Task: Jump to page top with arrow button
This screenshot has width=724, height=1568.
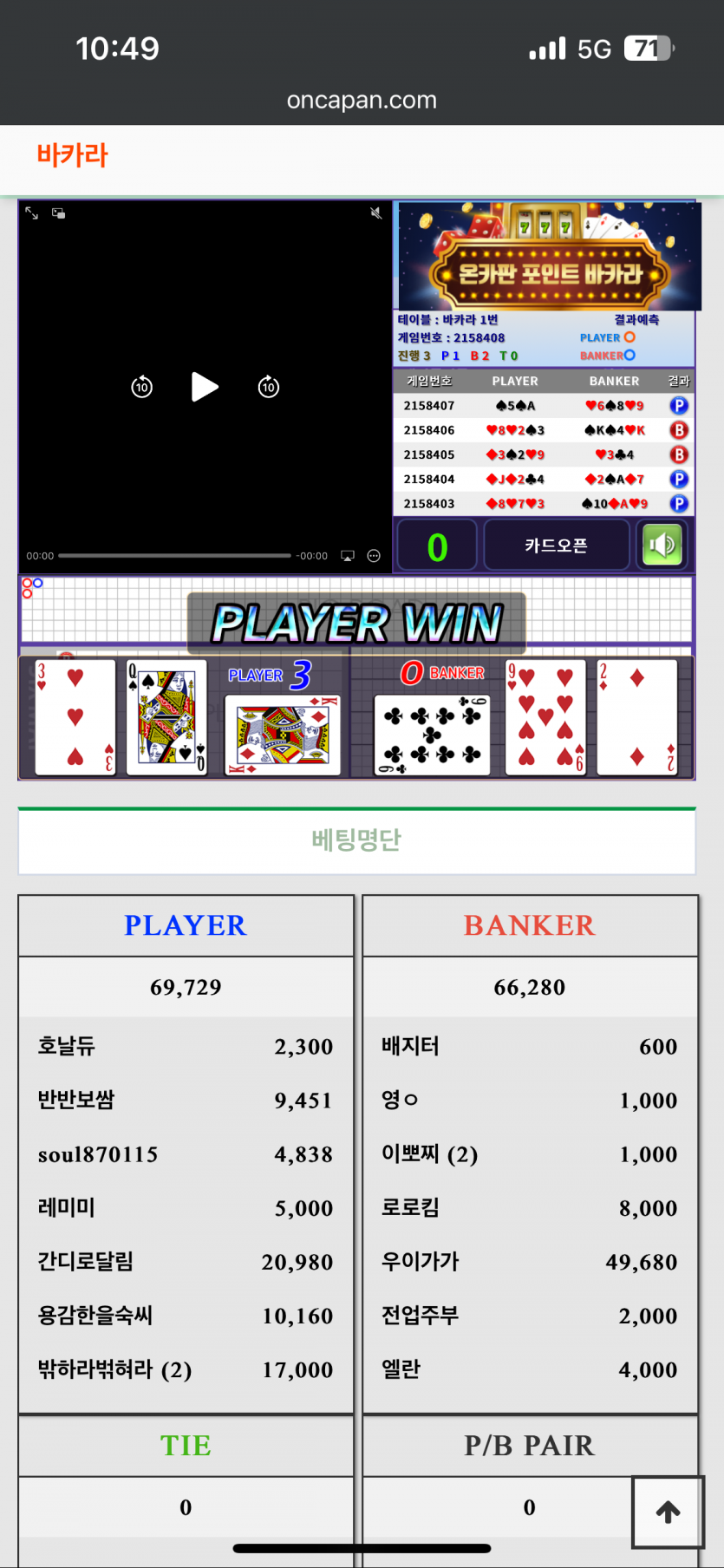Action: [x=668, y=1512]
